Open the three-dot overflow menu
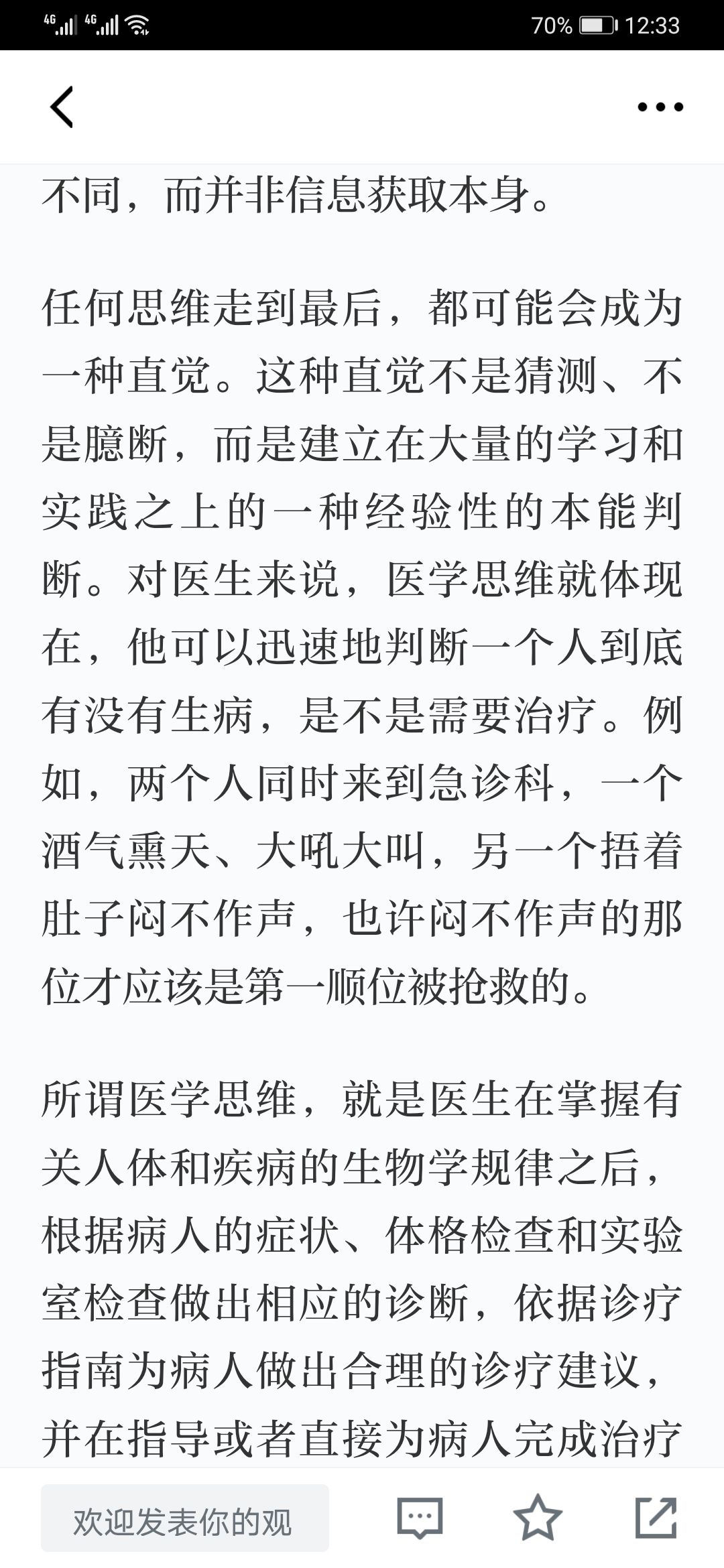The height and width of the screenshot is (1568, 724). [x=660, y=107]
